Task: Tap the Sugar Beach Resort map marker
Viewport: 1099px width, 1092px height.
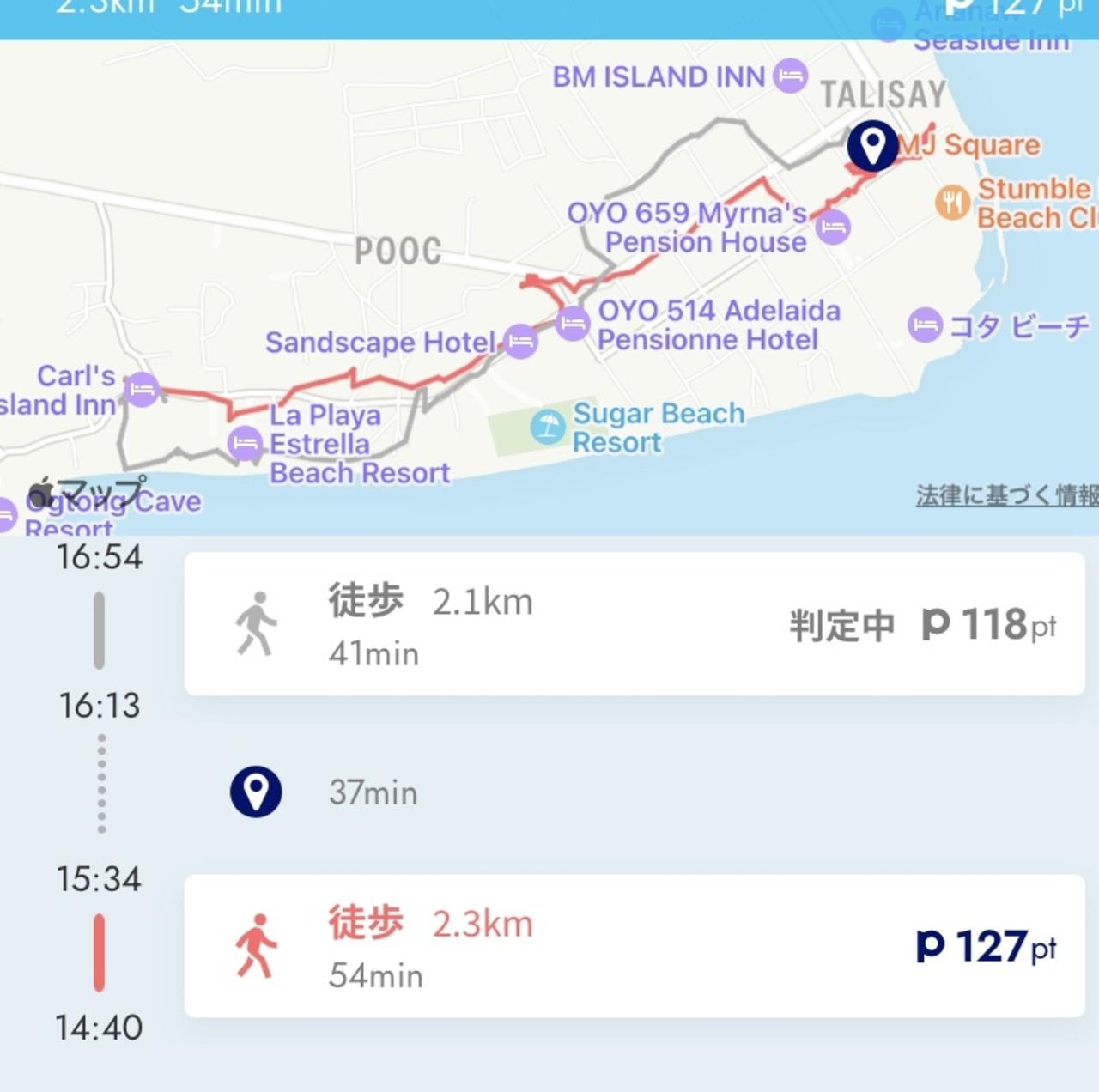Action: tap(548, 426)
